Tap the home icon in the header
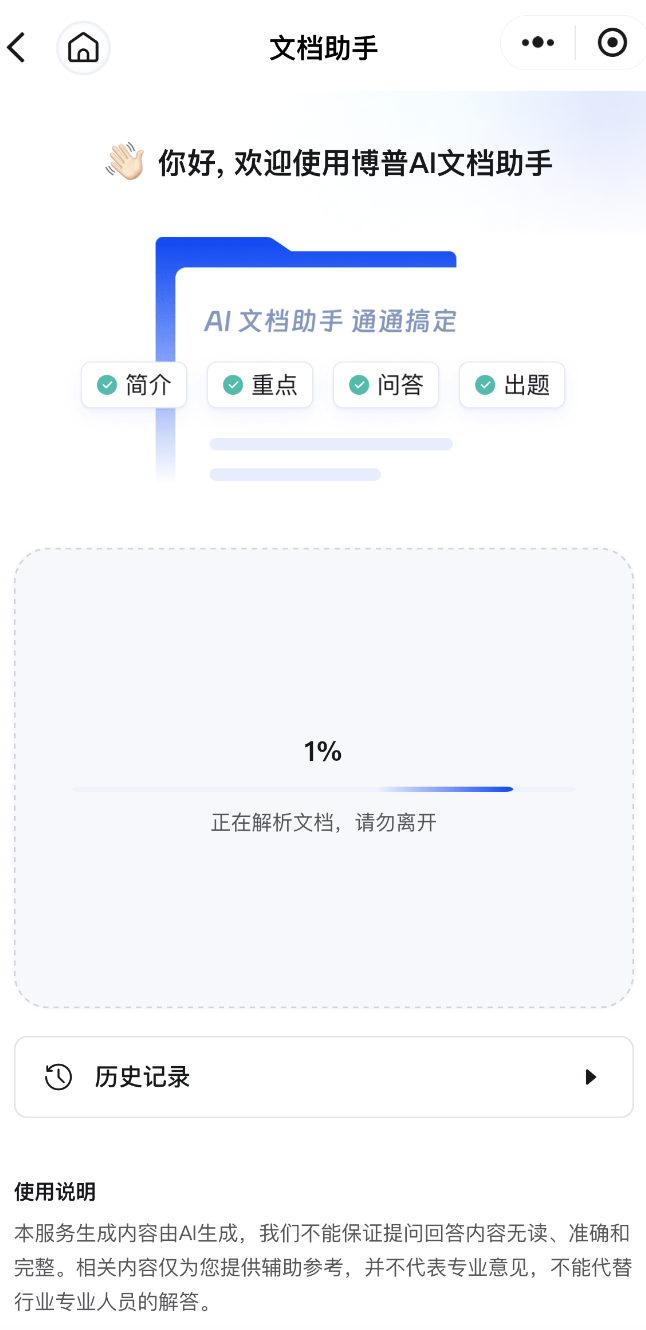The image size is (646, 1330). pyautogui.click(x=84, y=47)
